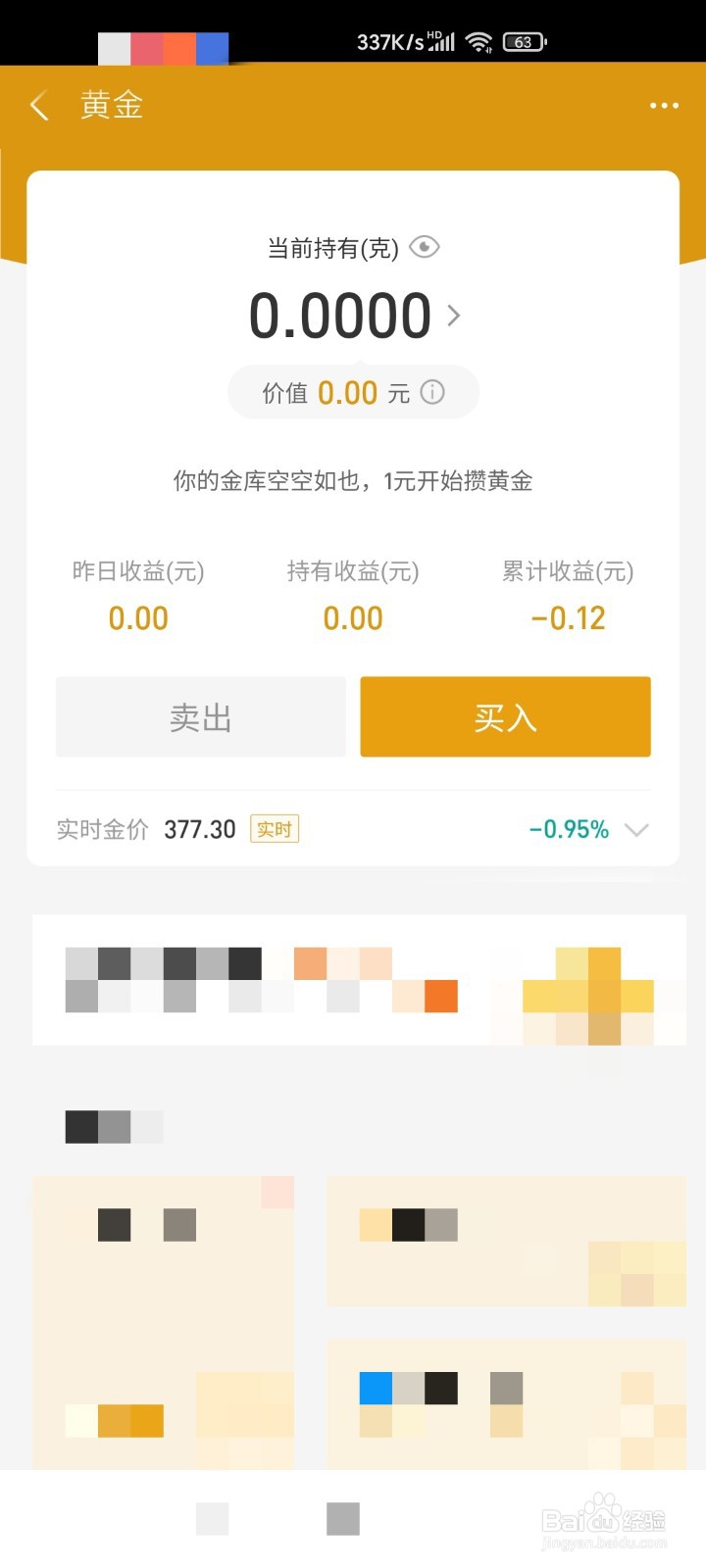Screen dimensions: 706x1568
Task: Tap the 黄金 page title
Action: (x=112, y=105)
